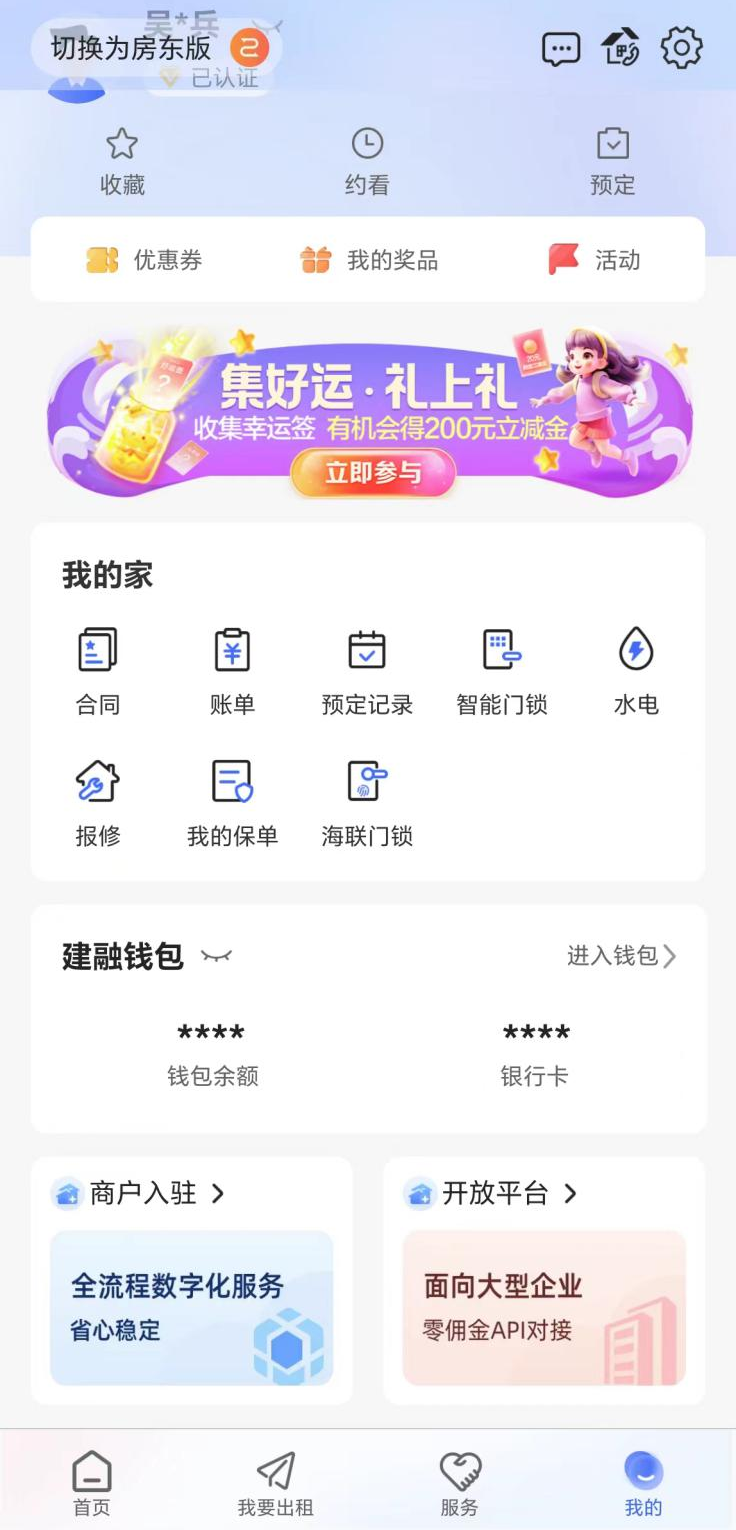The width and height of the screenshot is (736, 1530).
Task: Tap 立即参与 on the lucky banner
Action: 373,473
